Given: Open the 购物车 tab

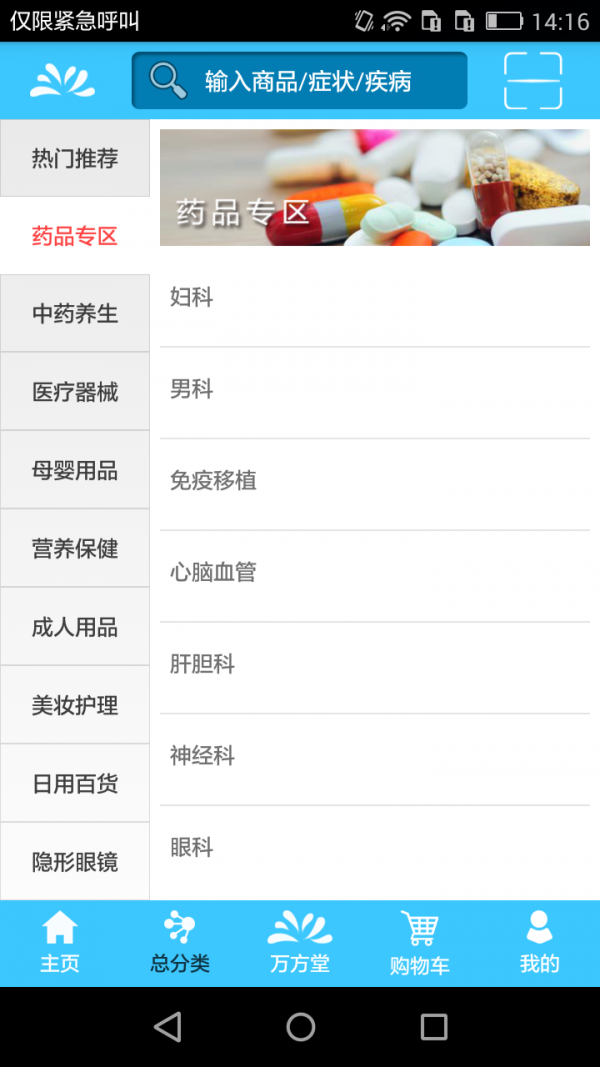Looking at the screenshot, I should tap(420, 942).
